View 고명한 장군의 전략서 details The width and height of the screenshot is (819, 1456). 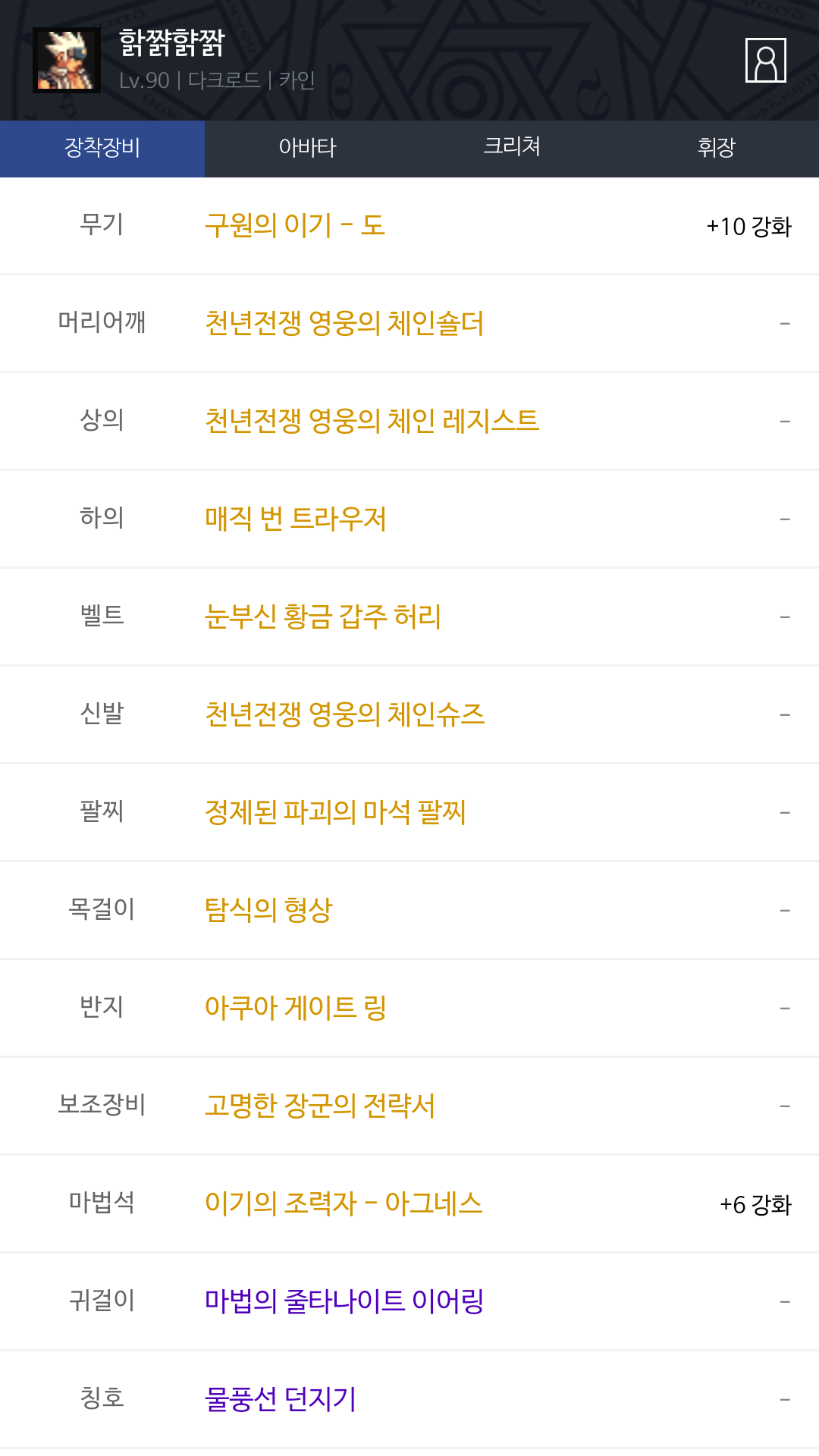pos(320,1106)
